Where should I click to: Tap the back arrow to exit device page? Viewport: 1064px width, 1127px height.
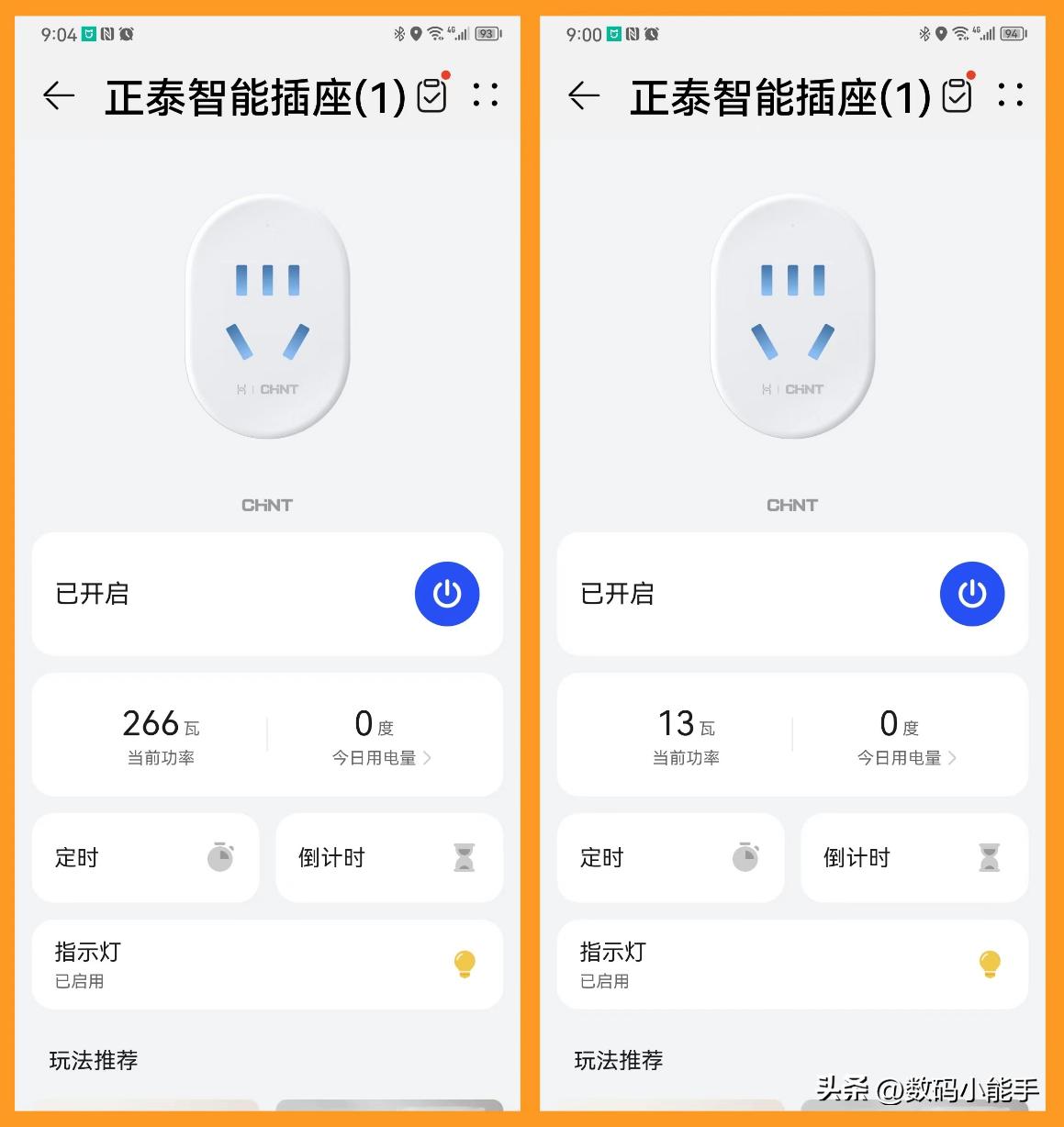coord(58,95)
